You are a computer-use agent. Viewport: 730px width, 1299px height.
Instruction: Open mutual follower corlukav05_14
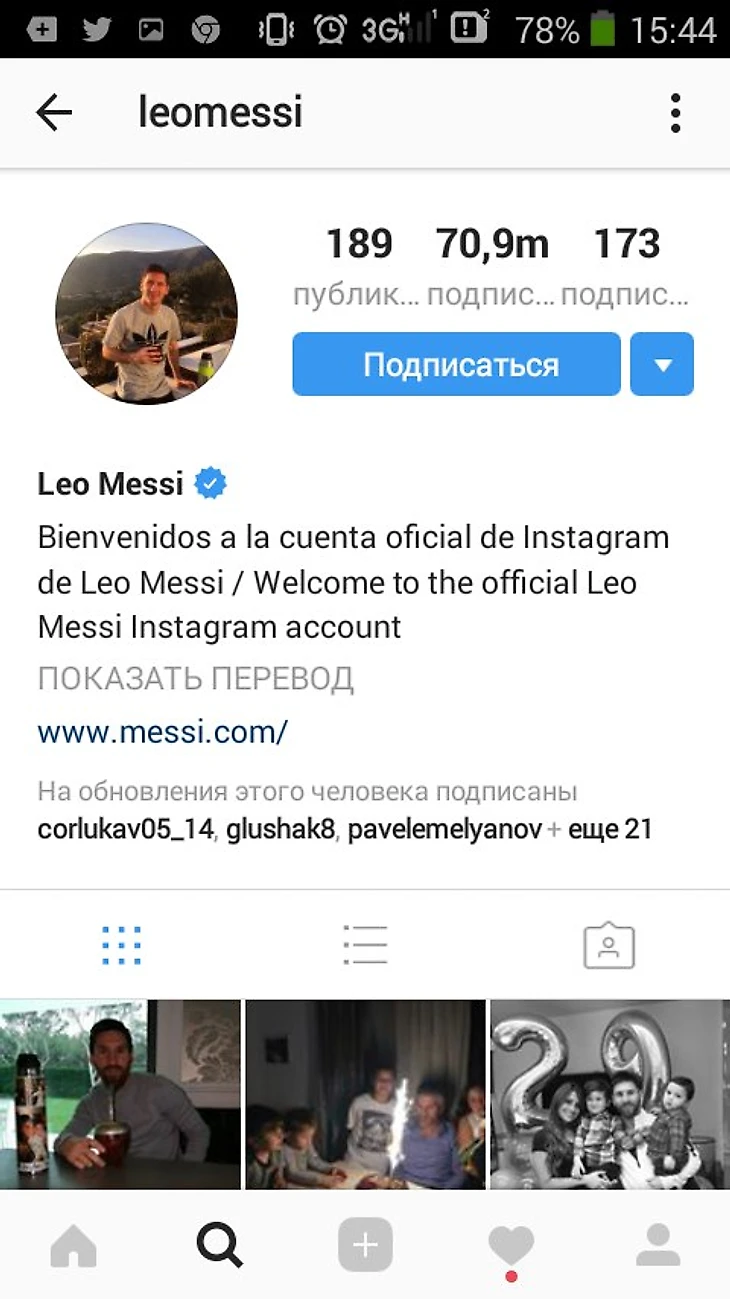[x=125, y=829]
